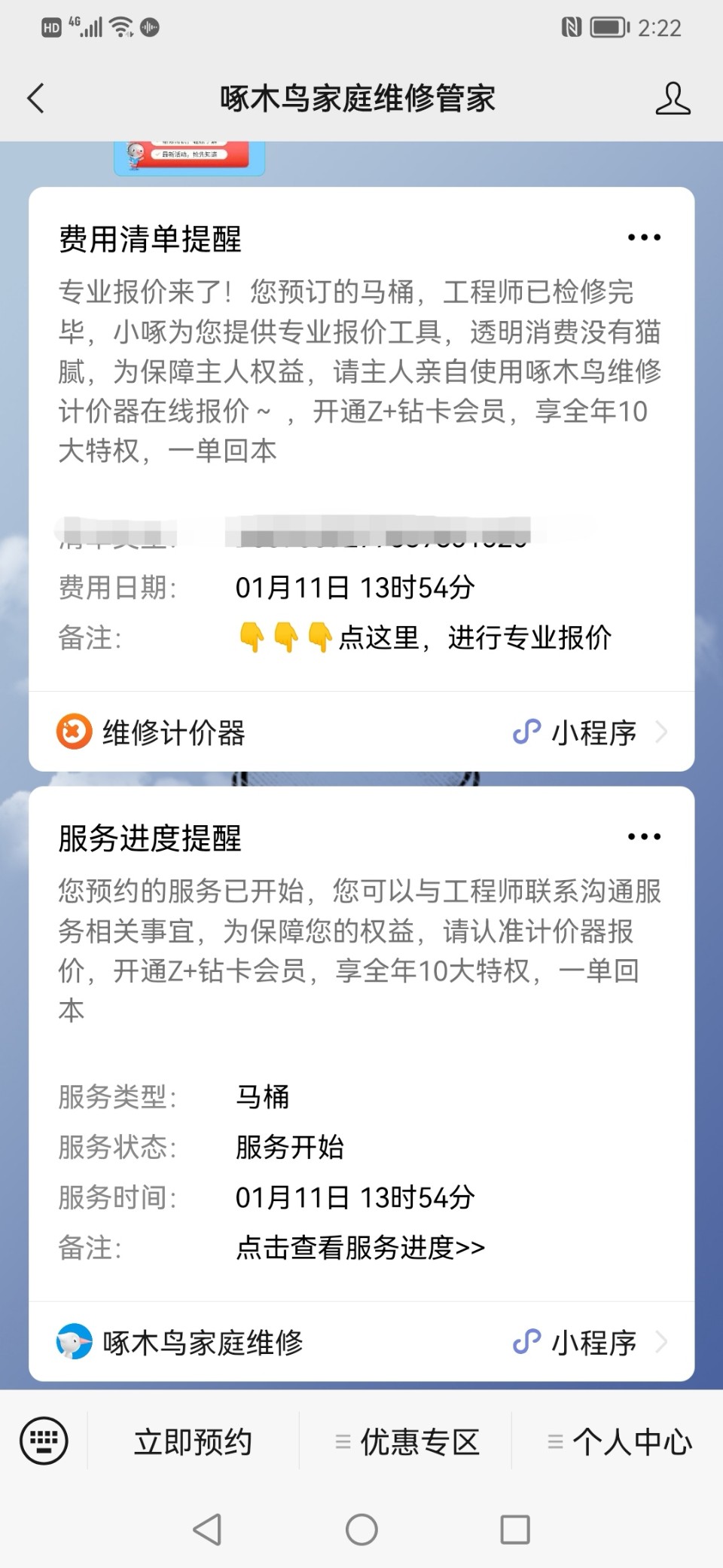The width and height of the screenshot is (723, 1568).
Task: Open the options menu on 服务进度提醒
Action: click(644, 836)
